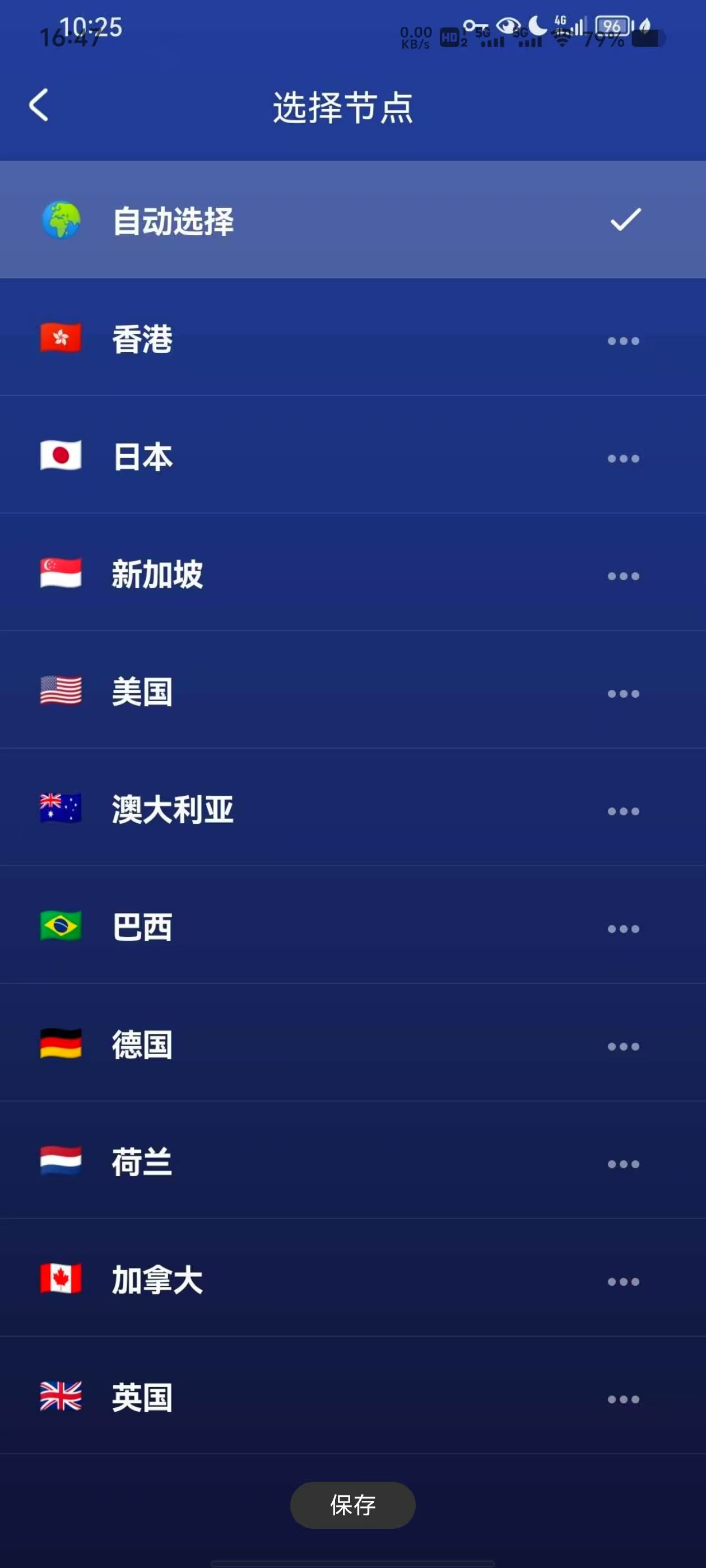Select 新加坡 as the node
This screenshot has width=706, height=1568.
(157, 574)
